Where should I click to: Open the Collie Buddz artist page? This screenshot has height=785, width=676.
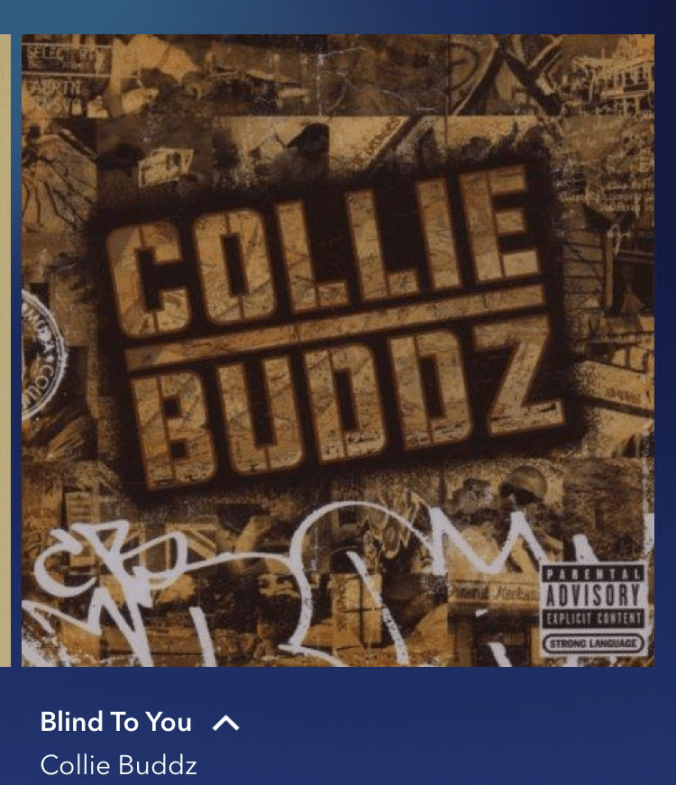(x=118, y=766)
